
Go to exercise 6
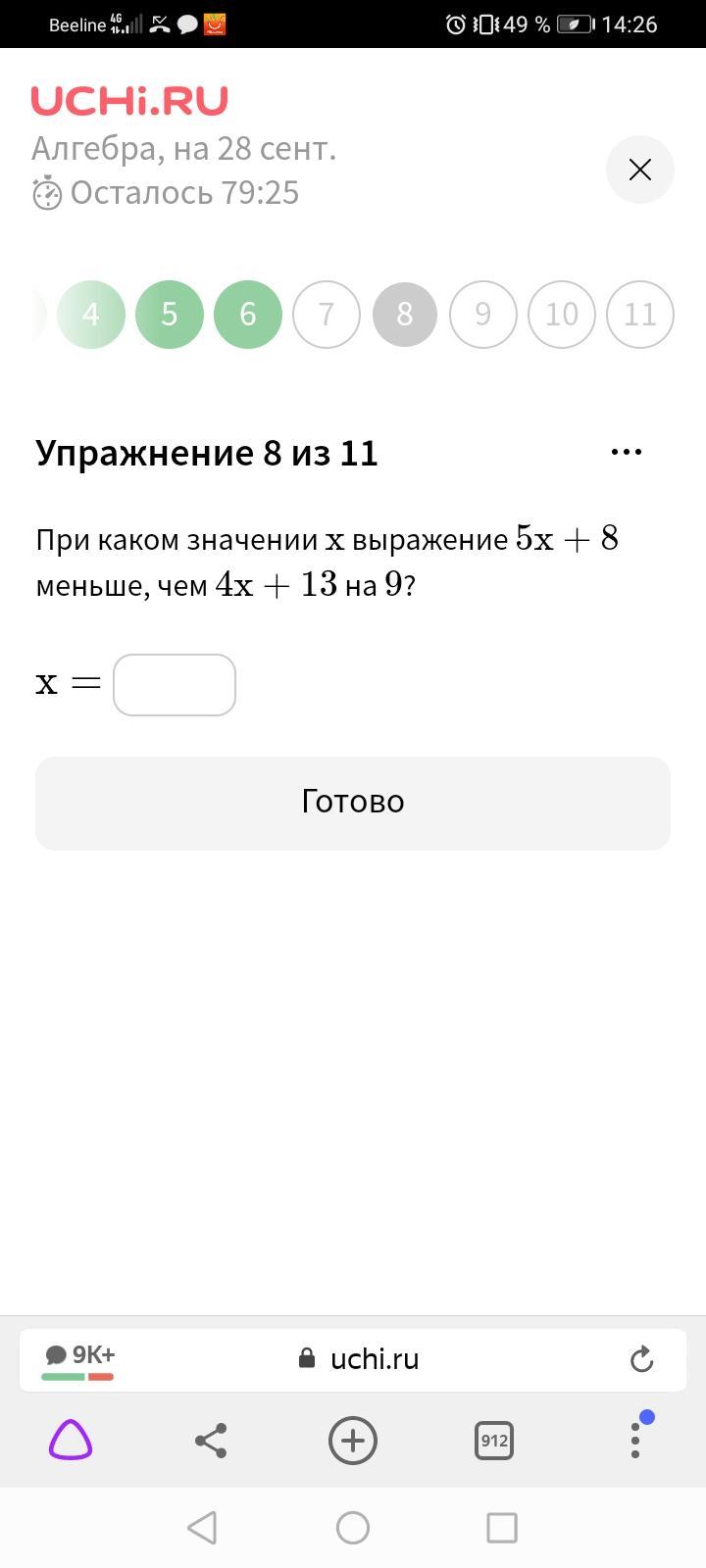tap(248, 315)
